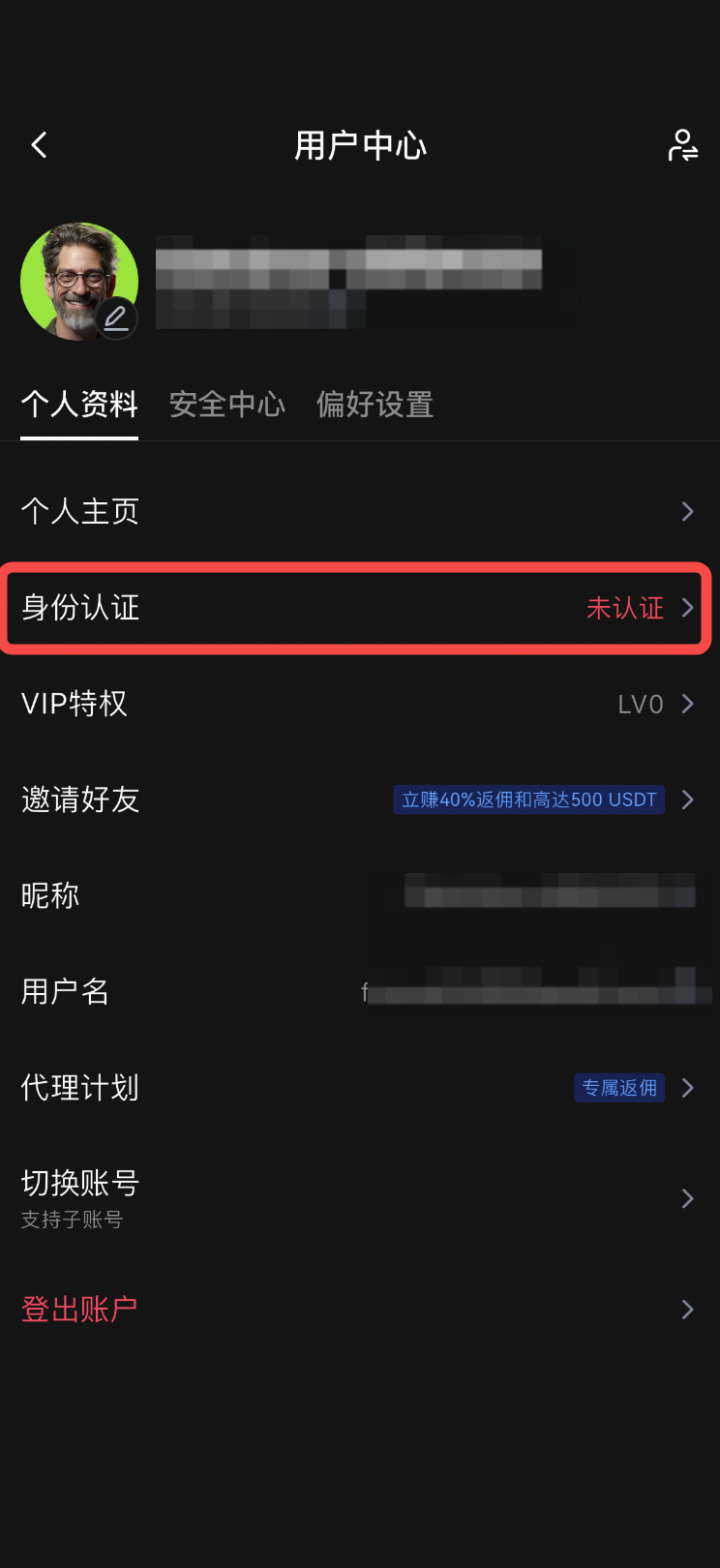This screenshot has height=1568, width=720.
Task: Open the 昵称 row
Action: click(x=358, y=895)
